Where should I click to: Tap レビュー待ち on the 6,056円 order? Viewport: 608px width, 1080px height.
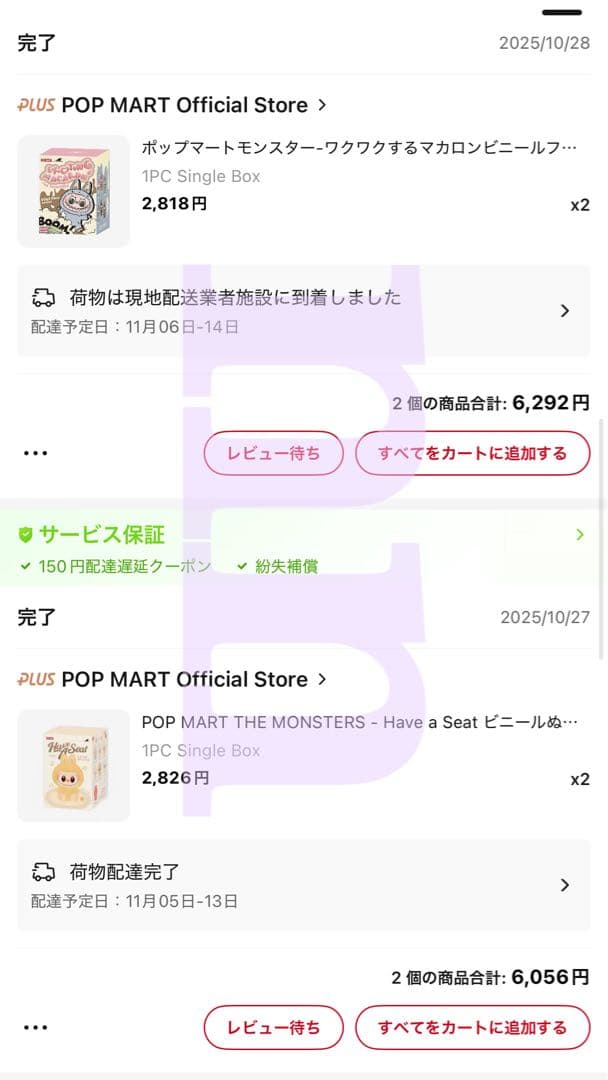tap(273, 1028)
